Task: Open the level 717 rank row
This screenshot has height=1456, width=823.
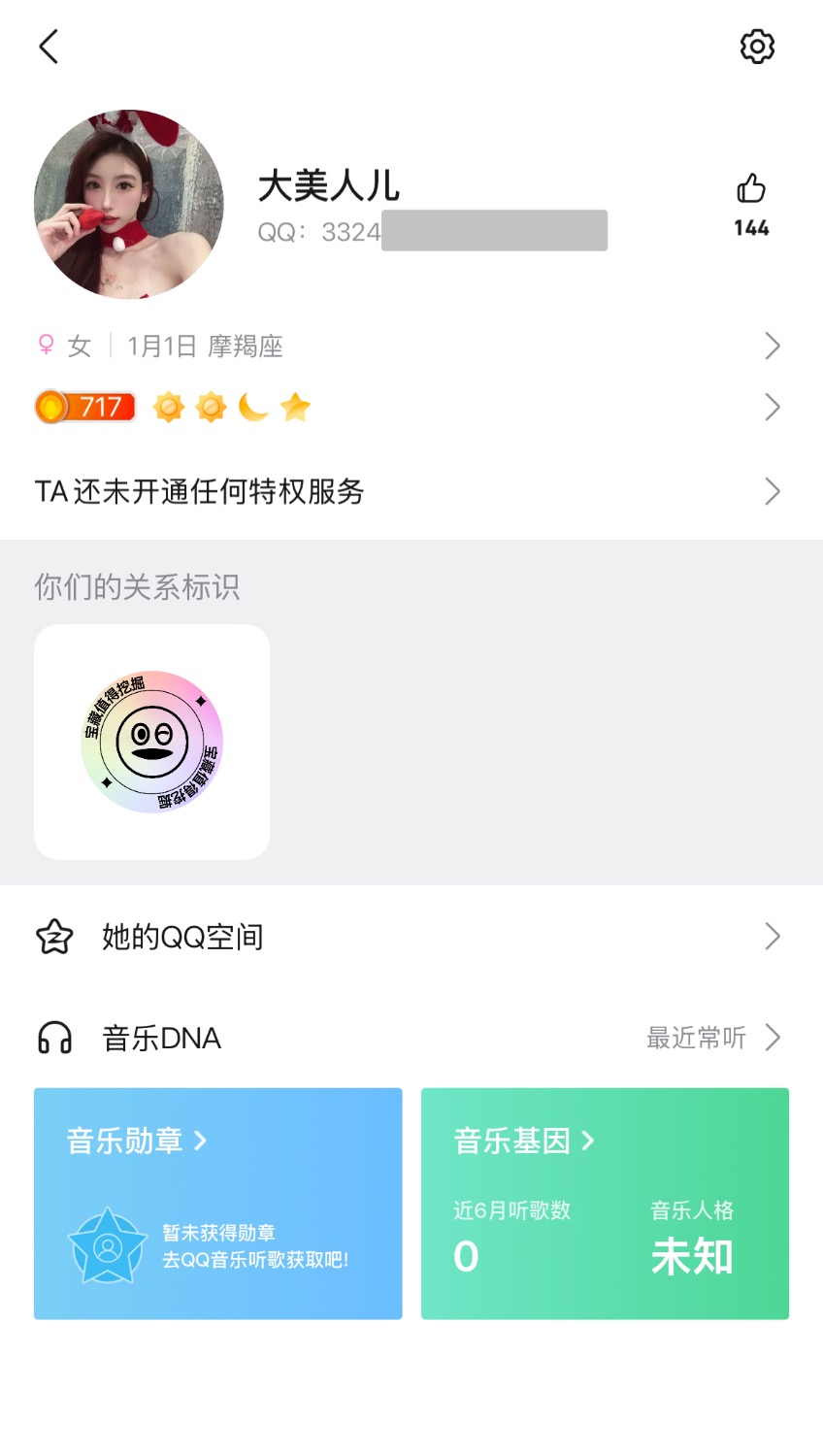Action: (x=408, y=407)
